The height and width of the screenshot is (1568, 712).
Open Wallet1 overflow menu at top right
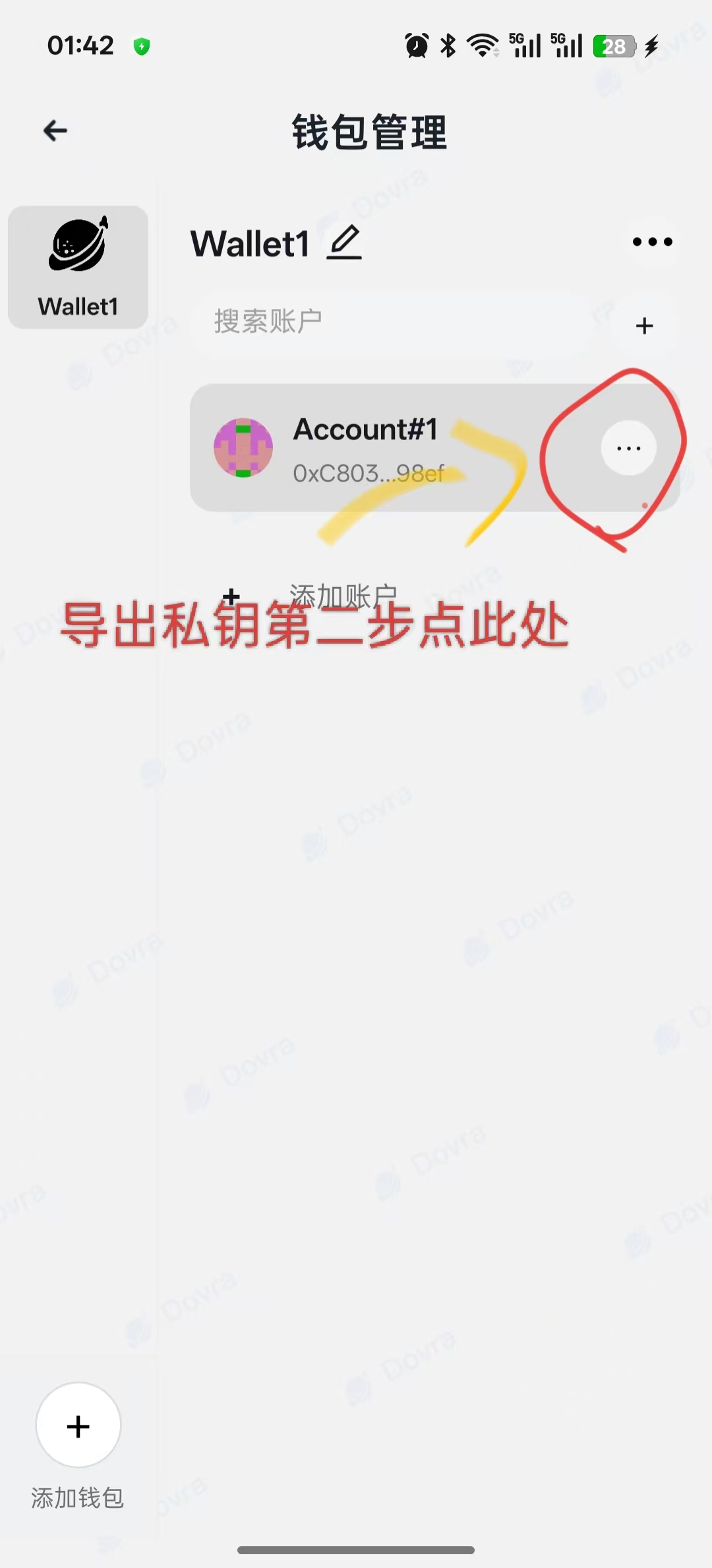[652, 242]
